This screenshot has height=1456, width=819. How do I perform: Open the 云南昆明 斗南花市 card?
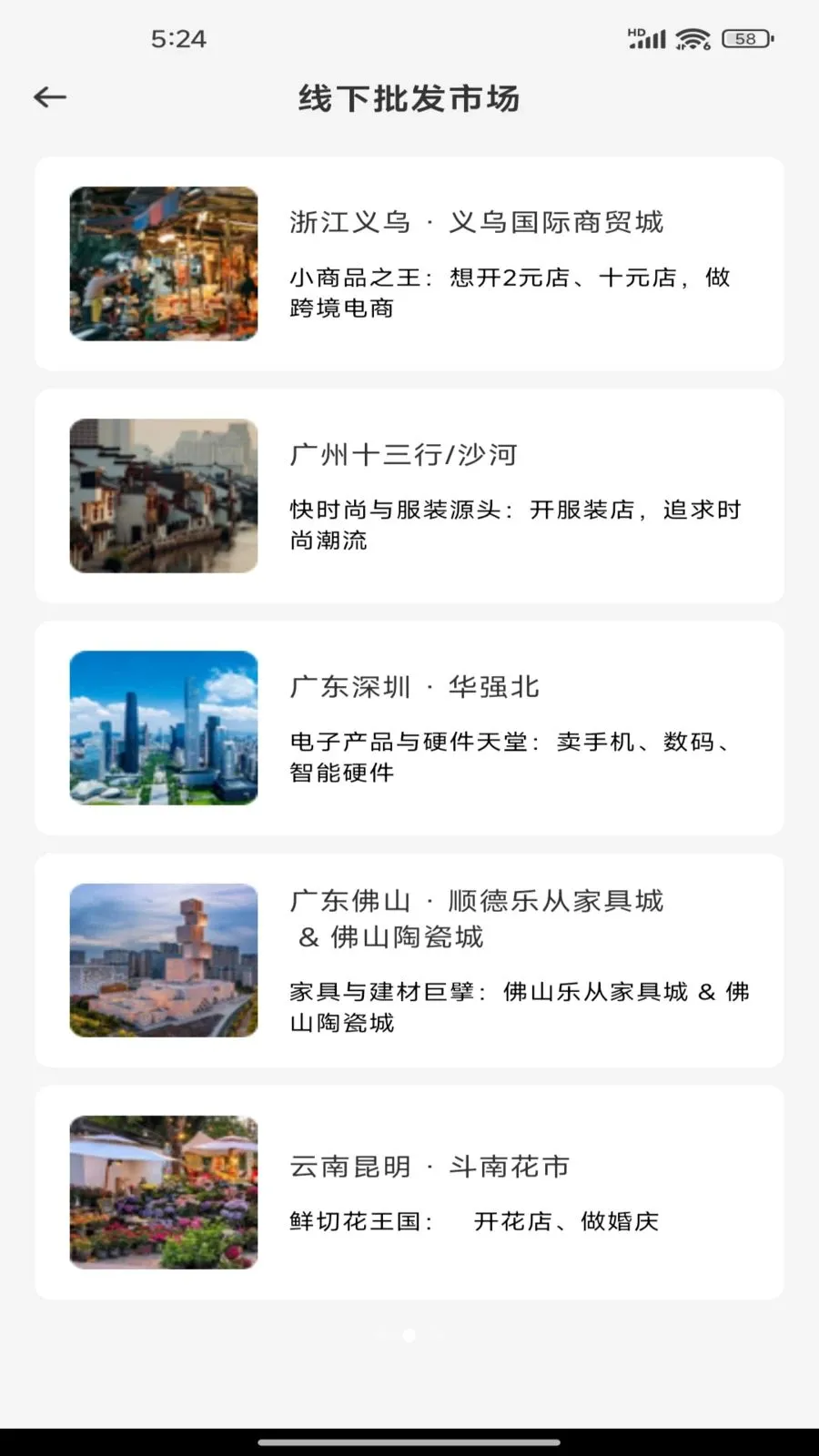coord(409,1192)
